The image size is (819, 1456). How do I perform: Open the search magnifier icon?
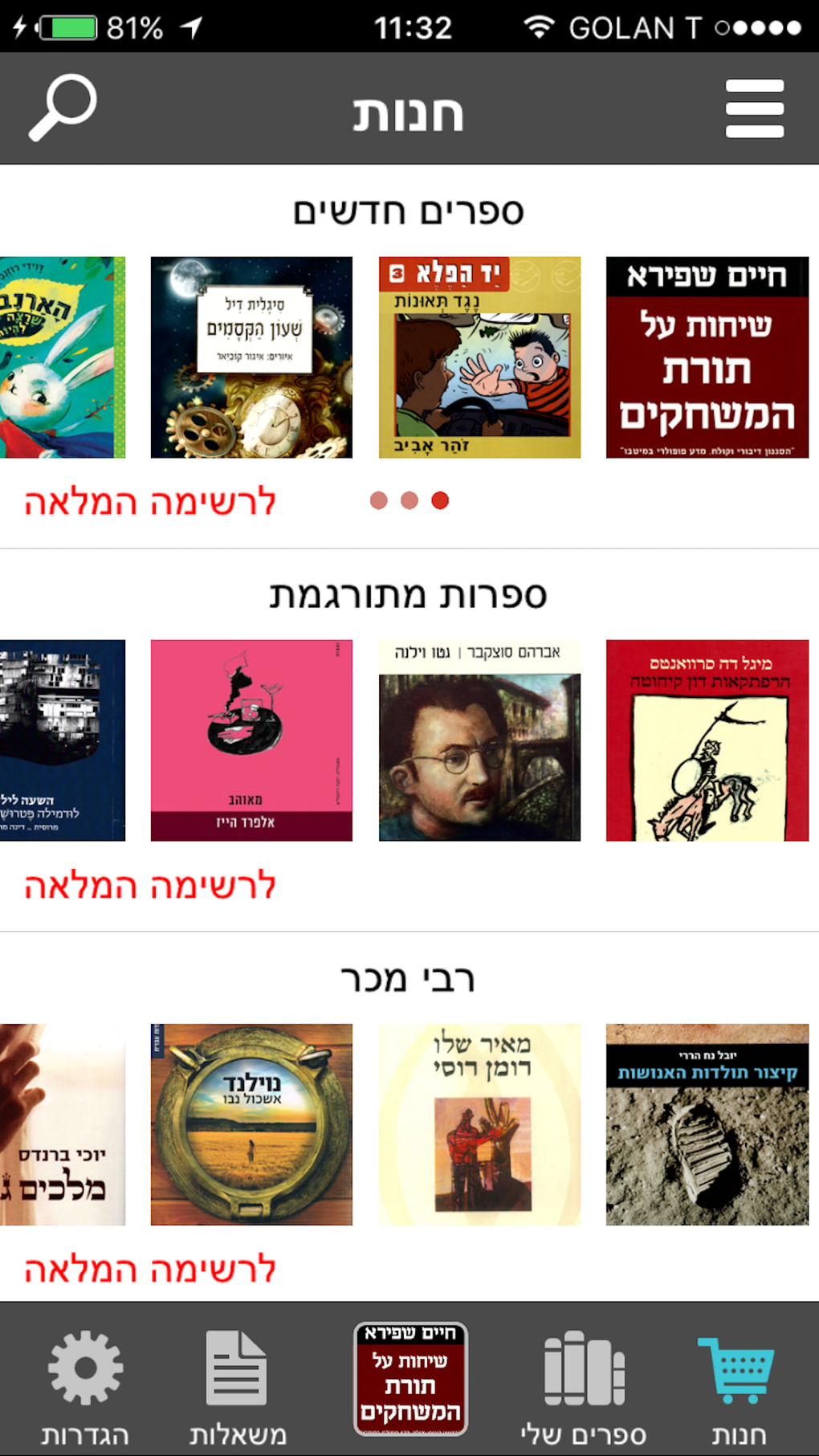(x=63, y=108)
